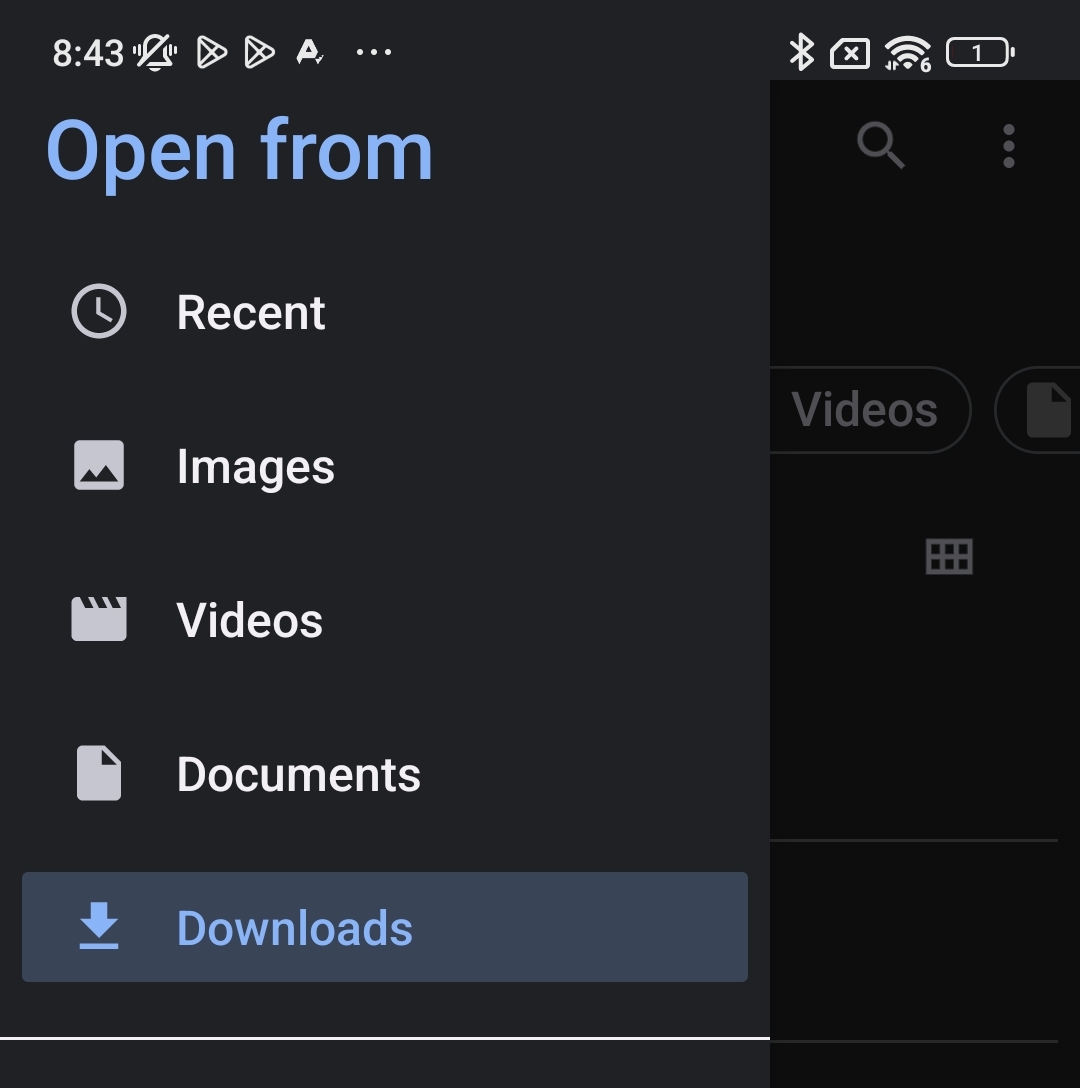Open Recent files

tap(250, 312)
